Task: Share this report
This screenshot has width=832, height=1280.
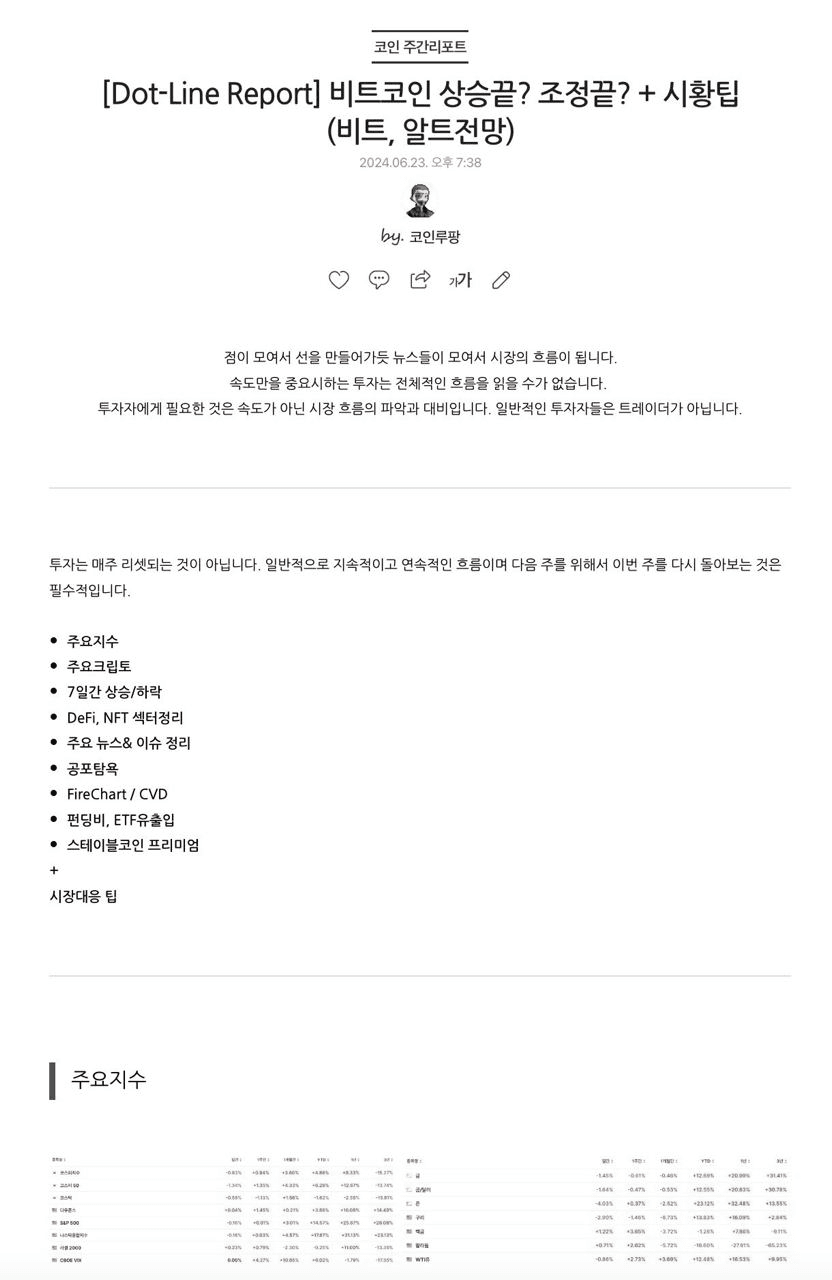Action: point(420,280)
